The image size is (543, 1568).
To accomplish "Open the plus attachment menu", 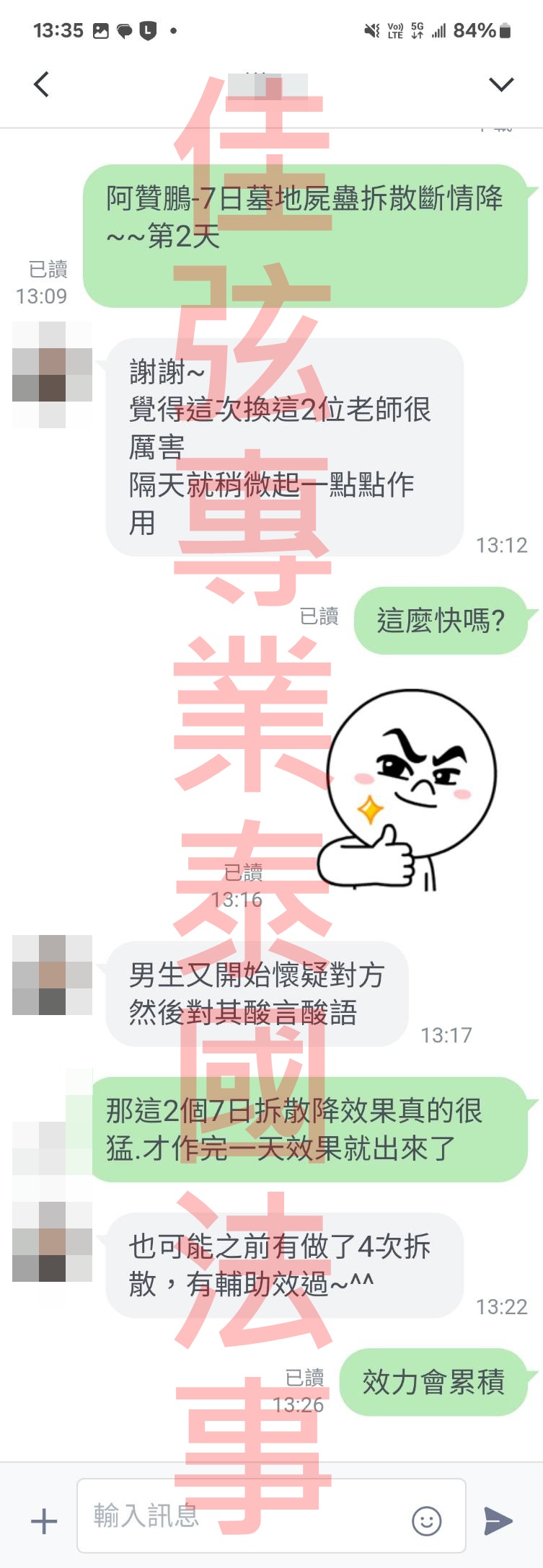I will pos(44,1521).
